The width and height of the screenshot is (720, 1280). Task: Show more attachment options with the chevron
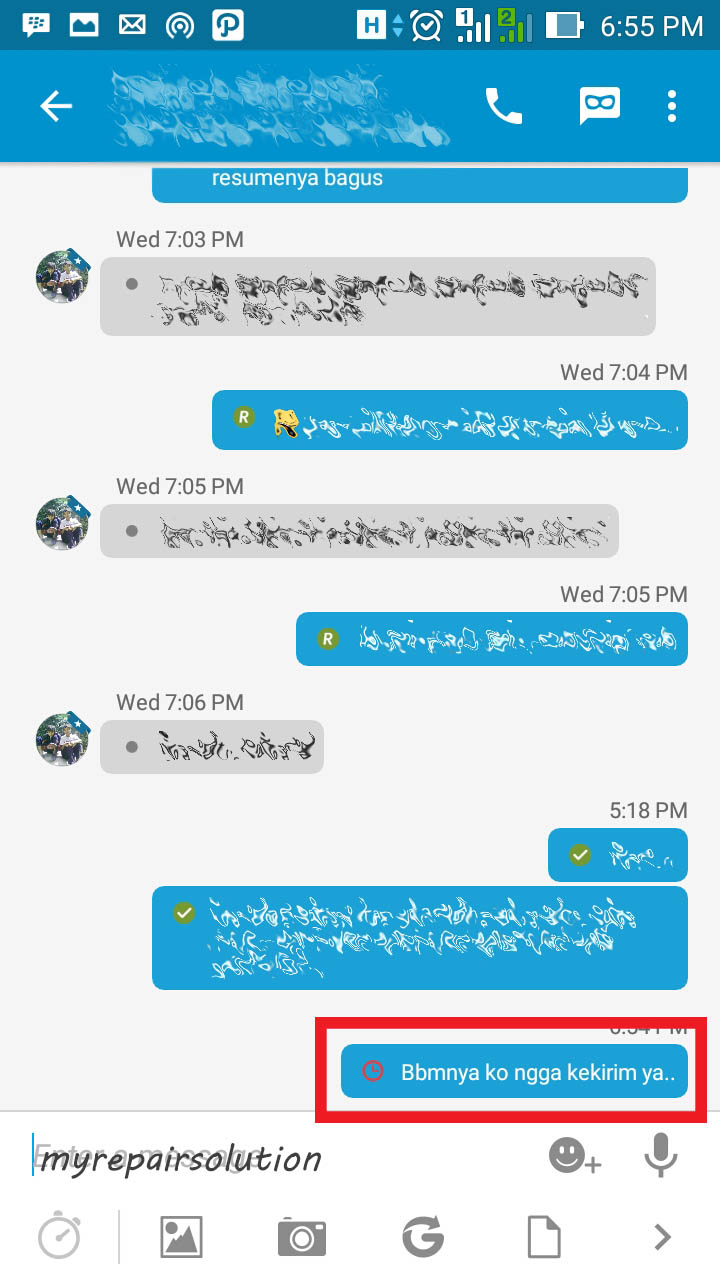(x=662, y=1238)
